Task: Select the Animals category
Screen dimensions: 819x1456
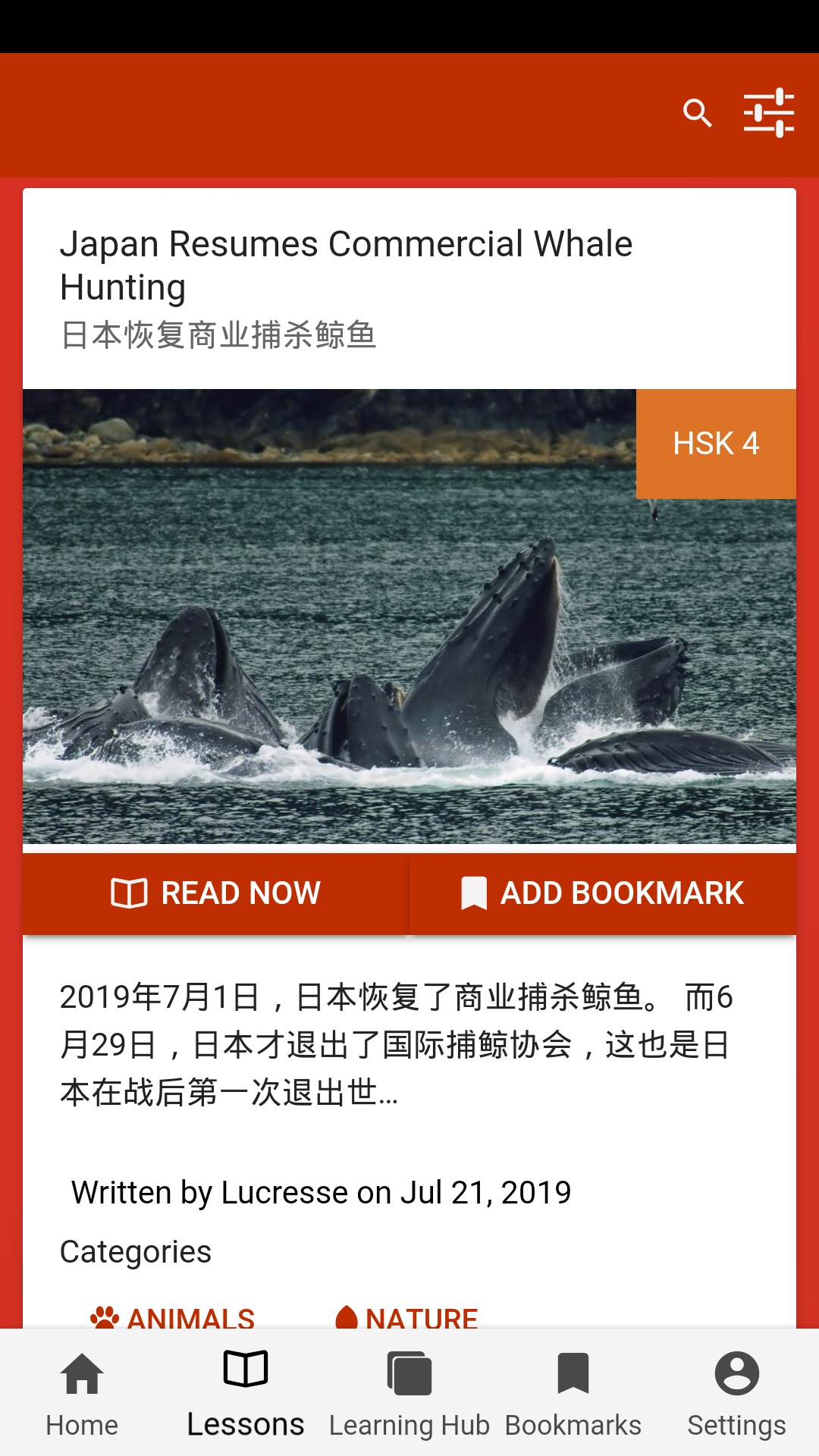Action: (173, 1318)
